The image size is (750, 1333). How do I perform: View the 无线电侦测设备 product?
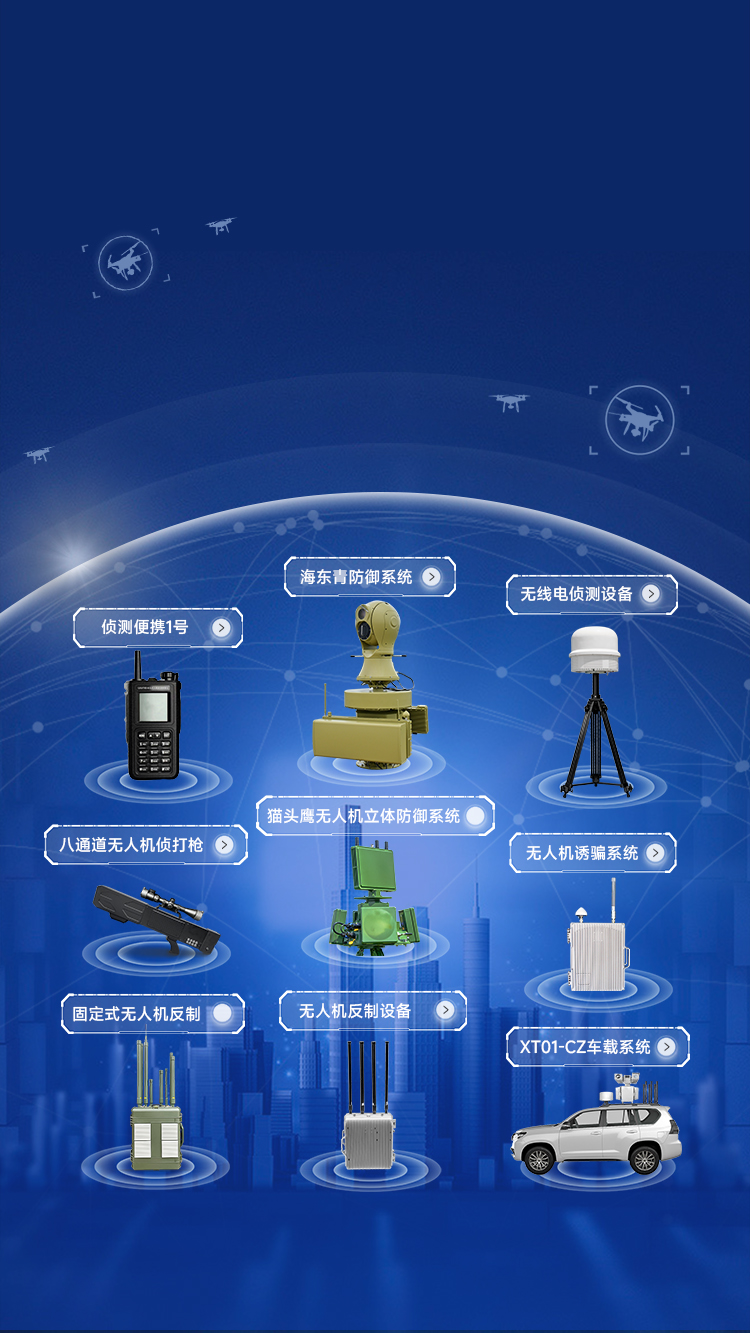591,594
